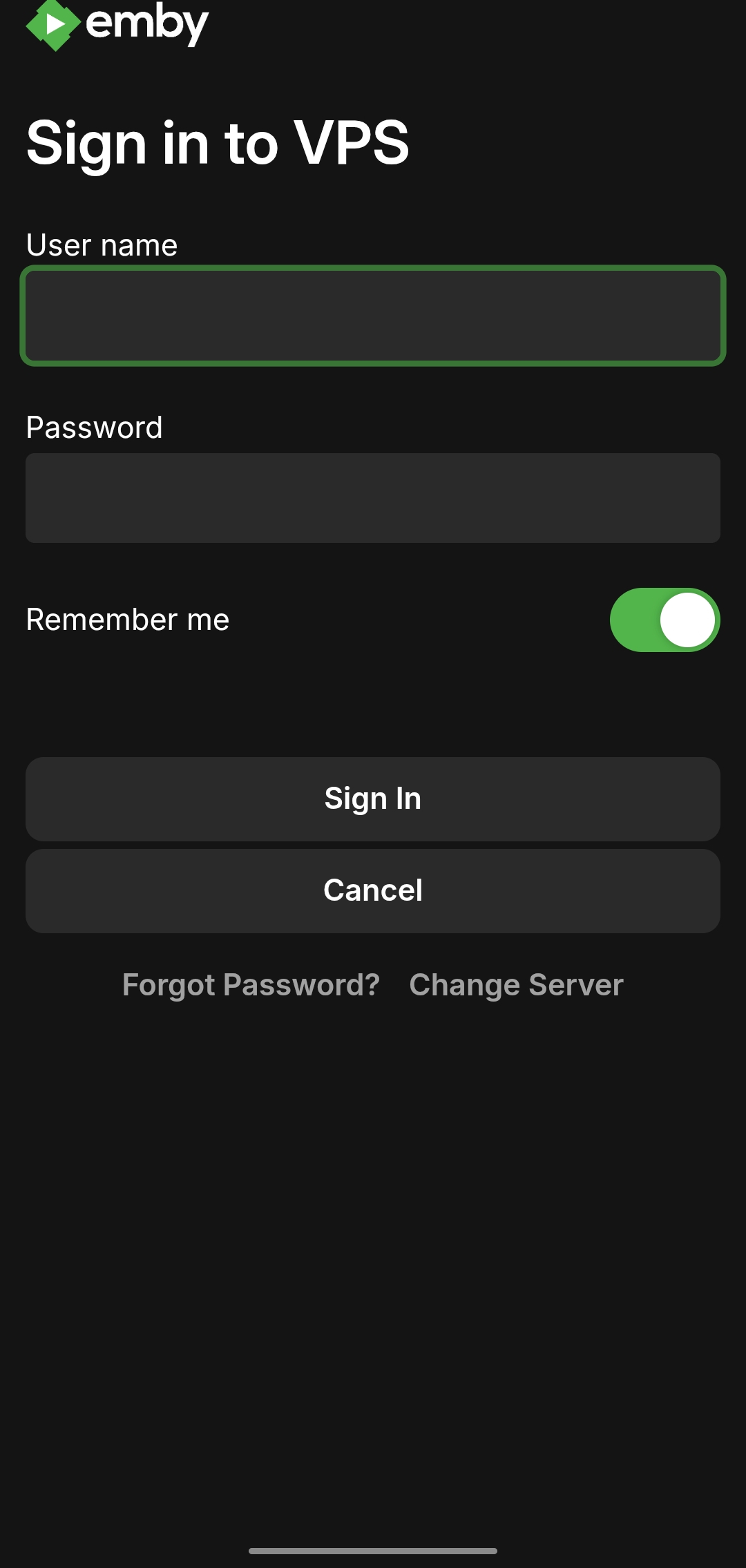Click the Cancel button

[373, 890]
